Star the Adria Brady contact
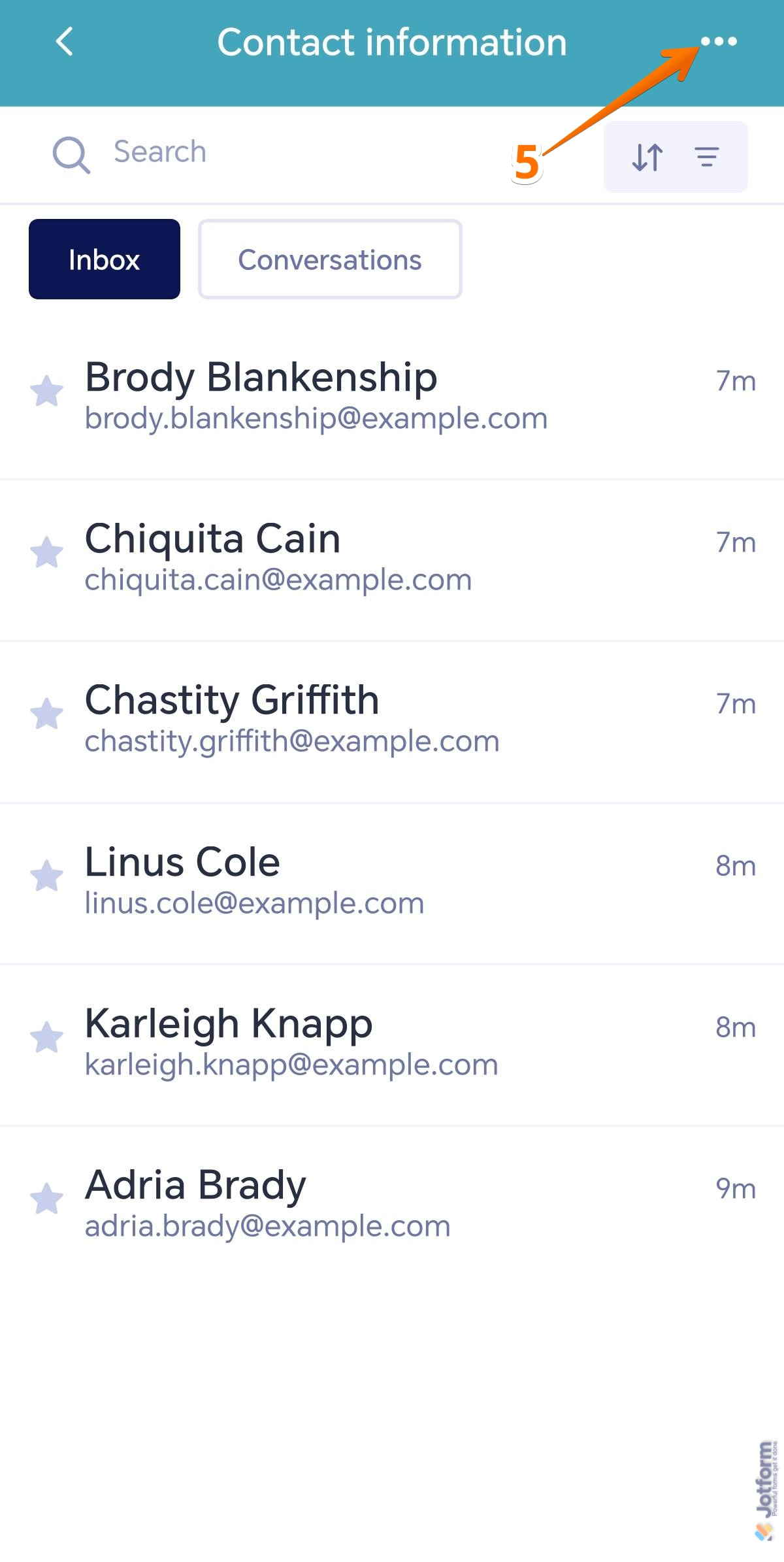Image resolution: width=784 pixels, height=1562 pixels. [x=46, y=1200]
